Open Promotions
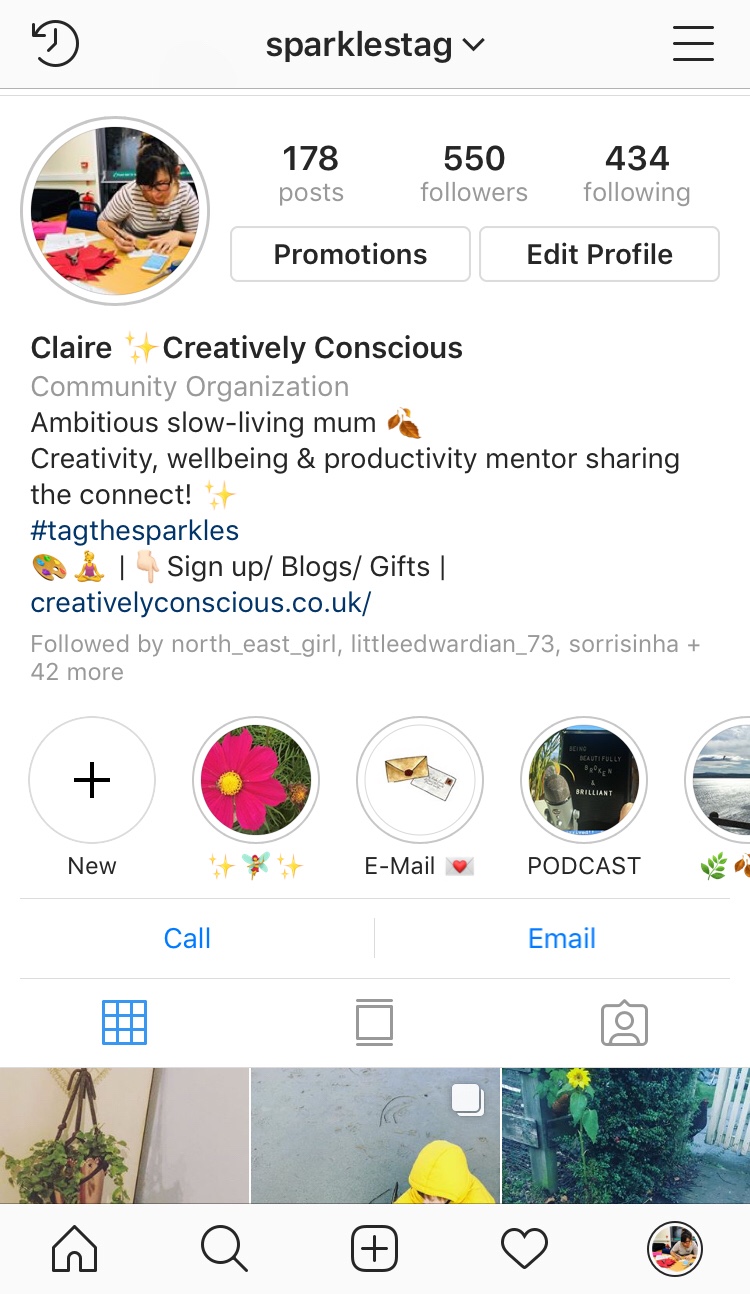Viewport: 750px width, 1294px height. (x=350, y=254)
